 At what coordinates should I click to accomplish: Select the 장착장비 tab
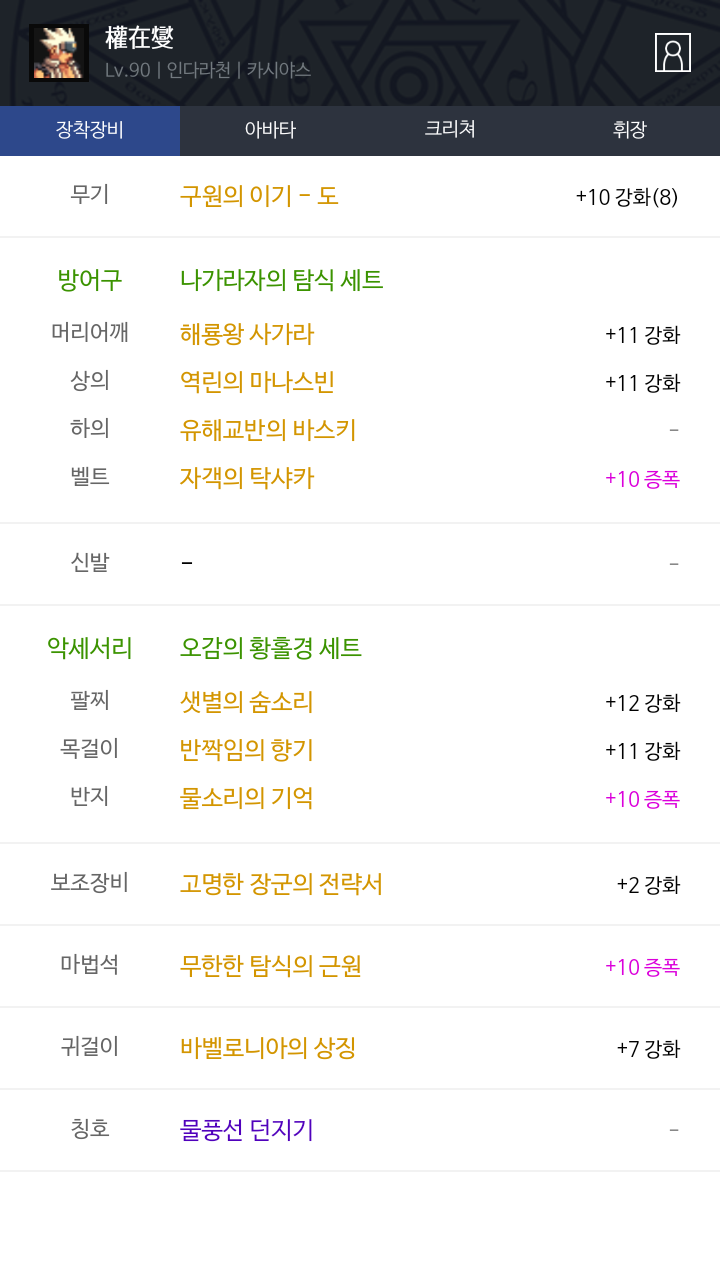(90, 130)
